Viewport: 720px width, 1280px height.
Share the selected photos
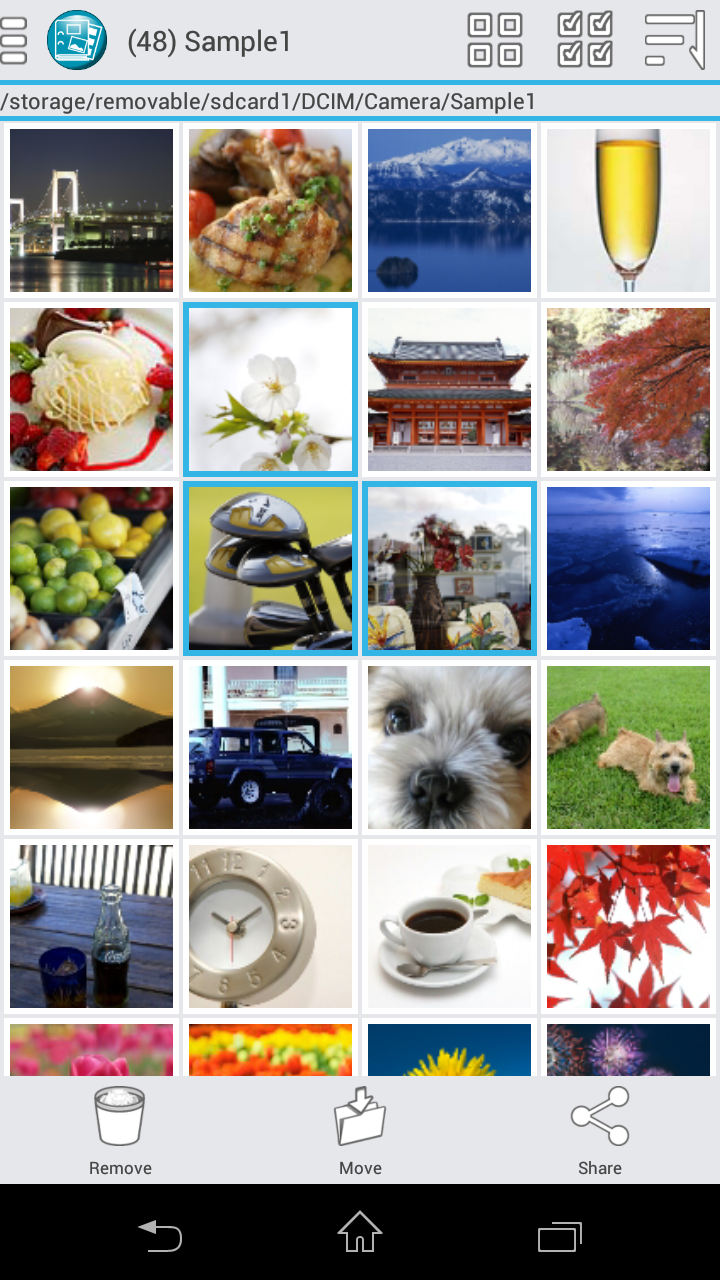pyautogui.click(x=599, y=1131)
